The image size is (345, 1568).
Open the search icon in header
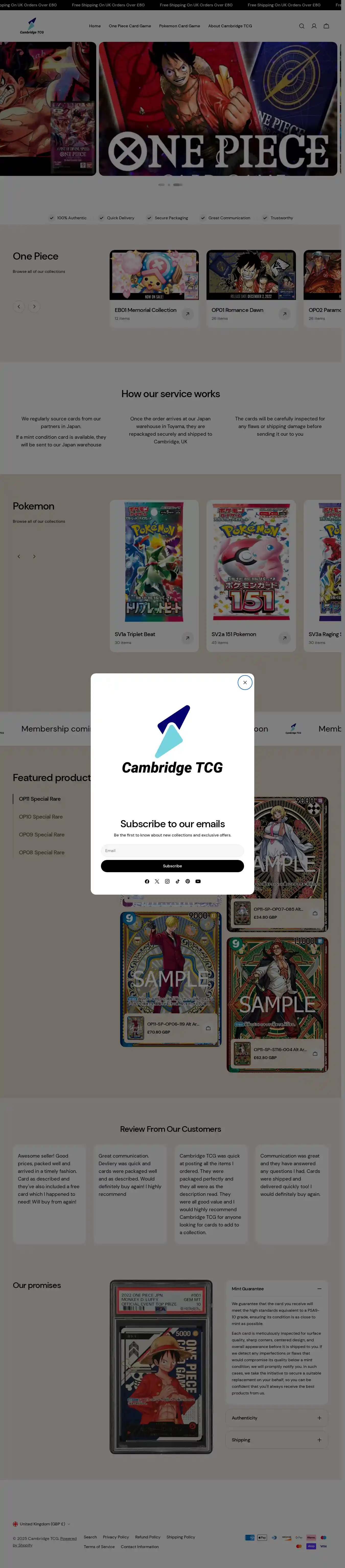(301, 26)
